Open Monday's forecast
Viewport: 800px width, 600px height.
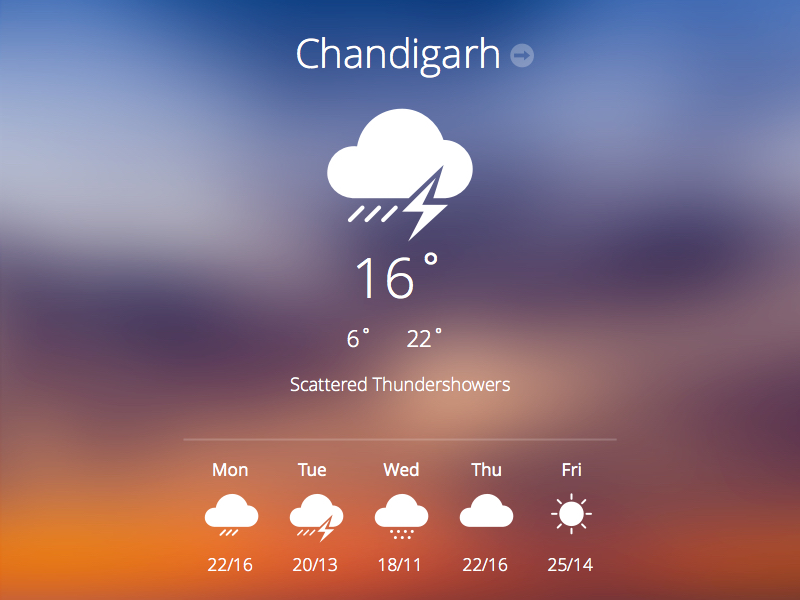[x=231, y=515]
